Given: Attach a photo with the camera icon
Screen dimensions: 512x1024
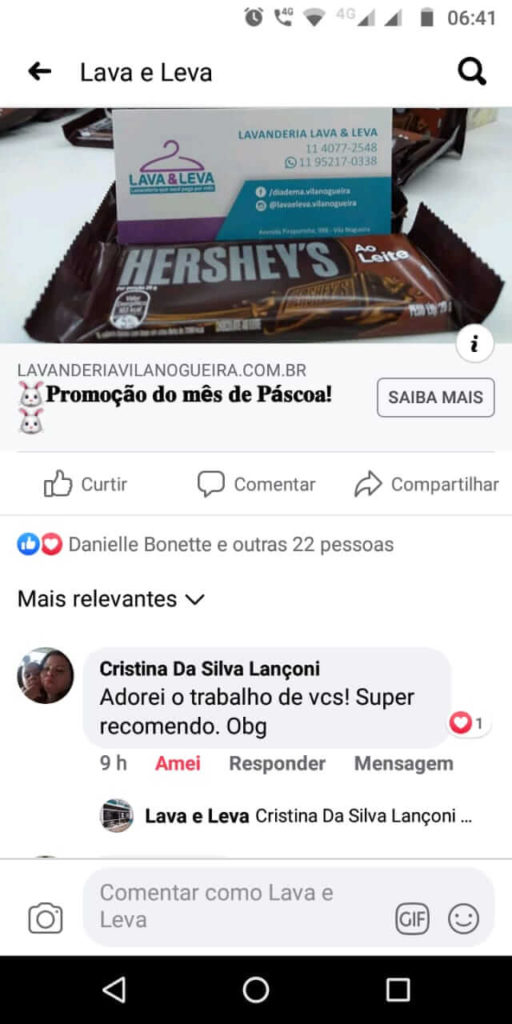Looking at the screenshot, I should point(45,919).
